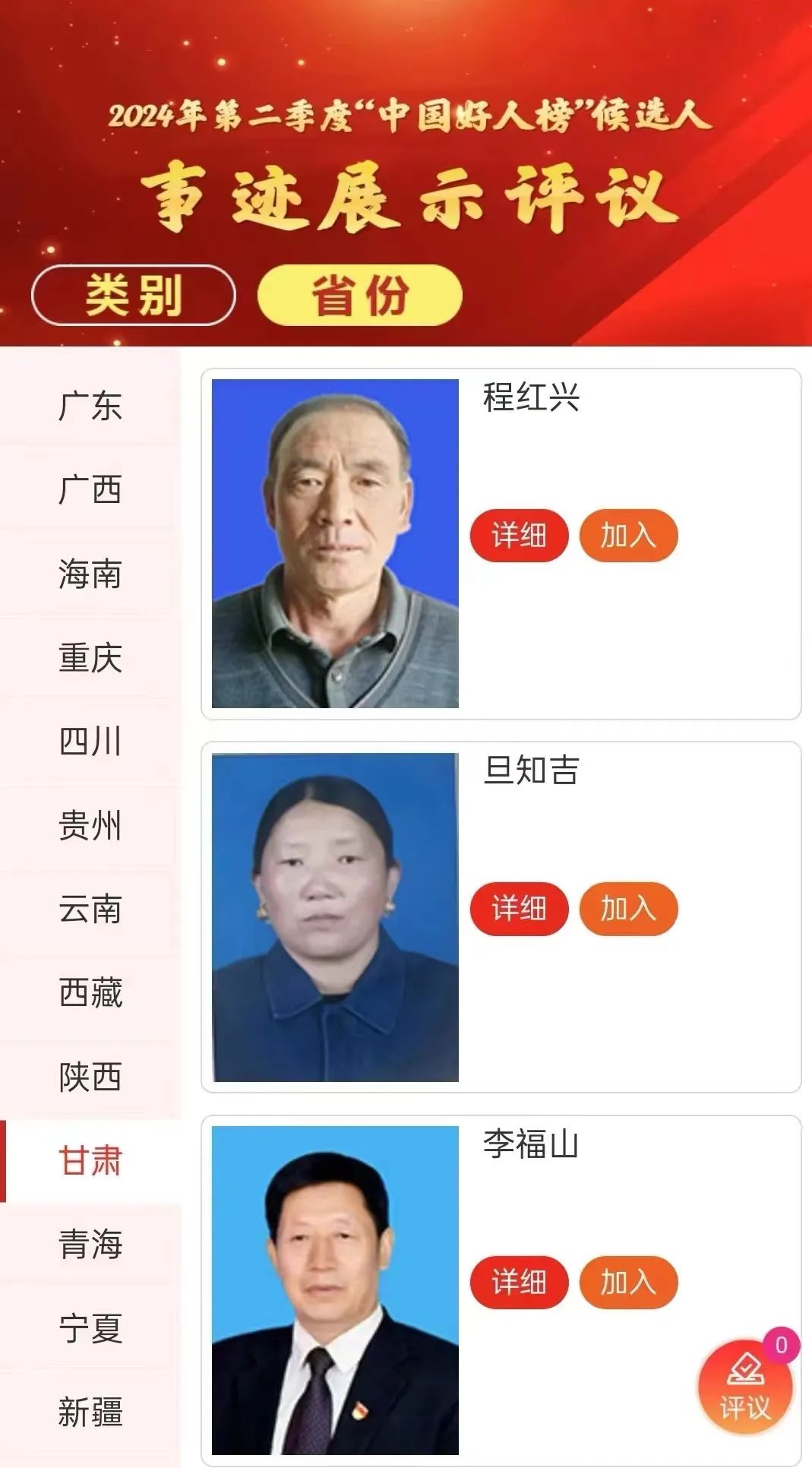812x1468 pixels.
Task: Tap 加入 for 旦知吉
Action: coord(628,909)
